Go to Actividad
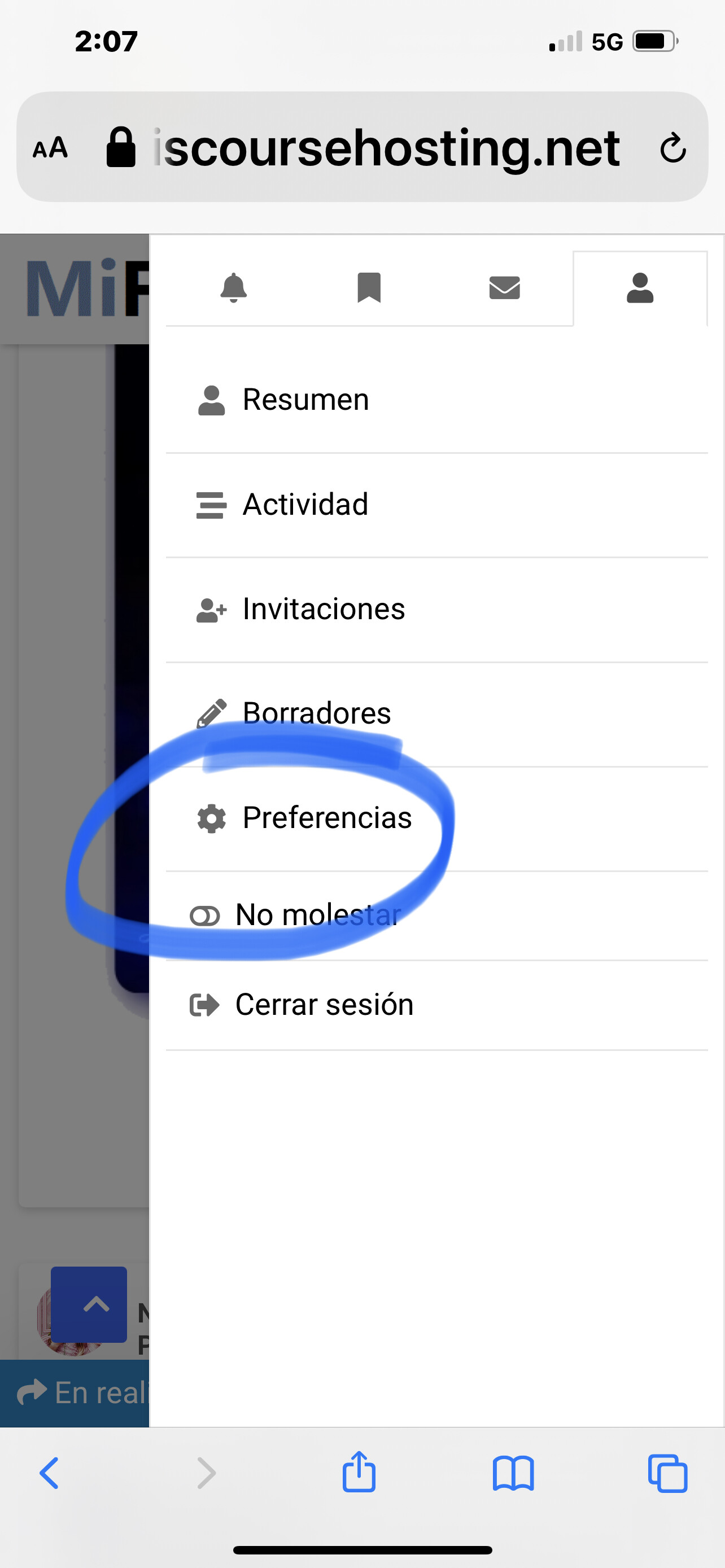Image resolution: width=725 pixels, height=1568 pixels. pos(436,505)
